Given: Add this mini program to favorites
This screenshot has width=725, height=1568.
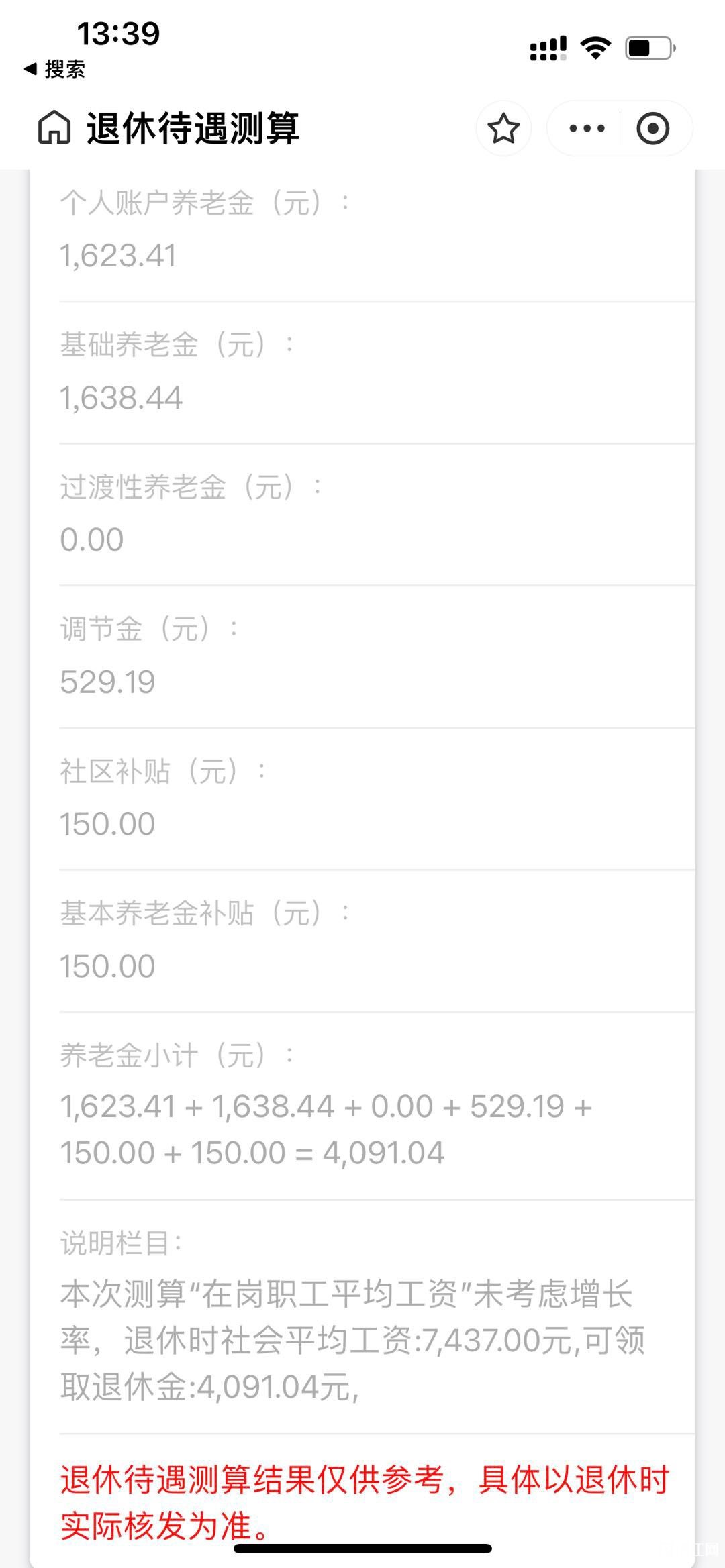Looking at the screenshot, I should coord(503,128).
